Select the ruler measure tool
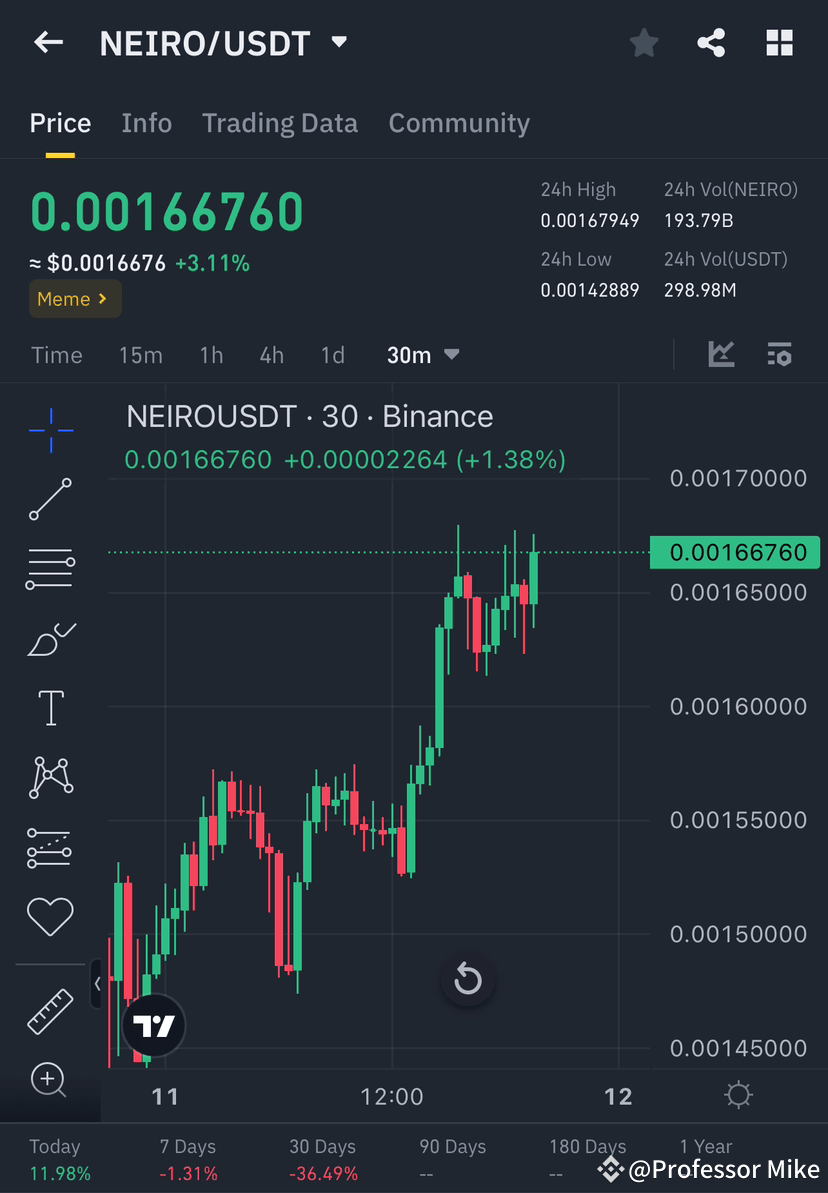This screenshot has height=1193, width=828. click(x=50, y=1011)
